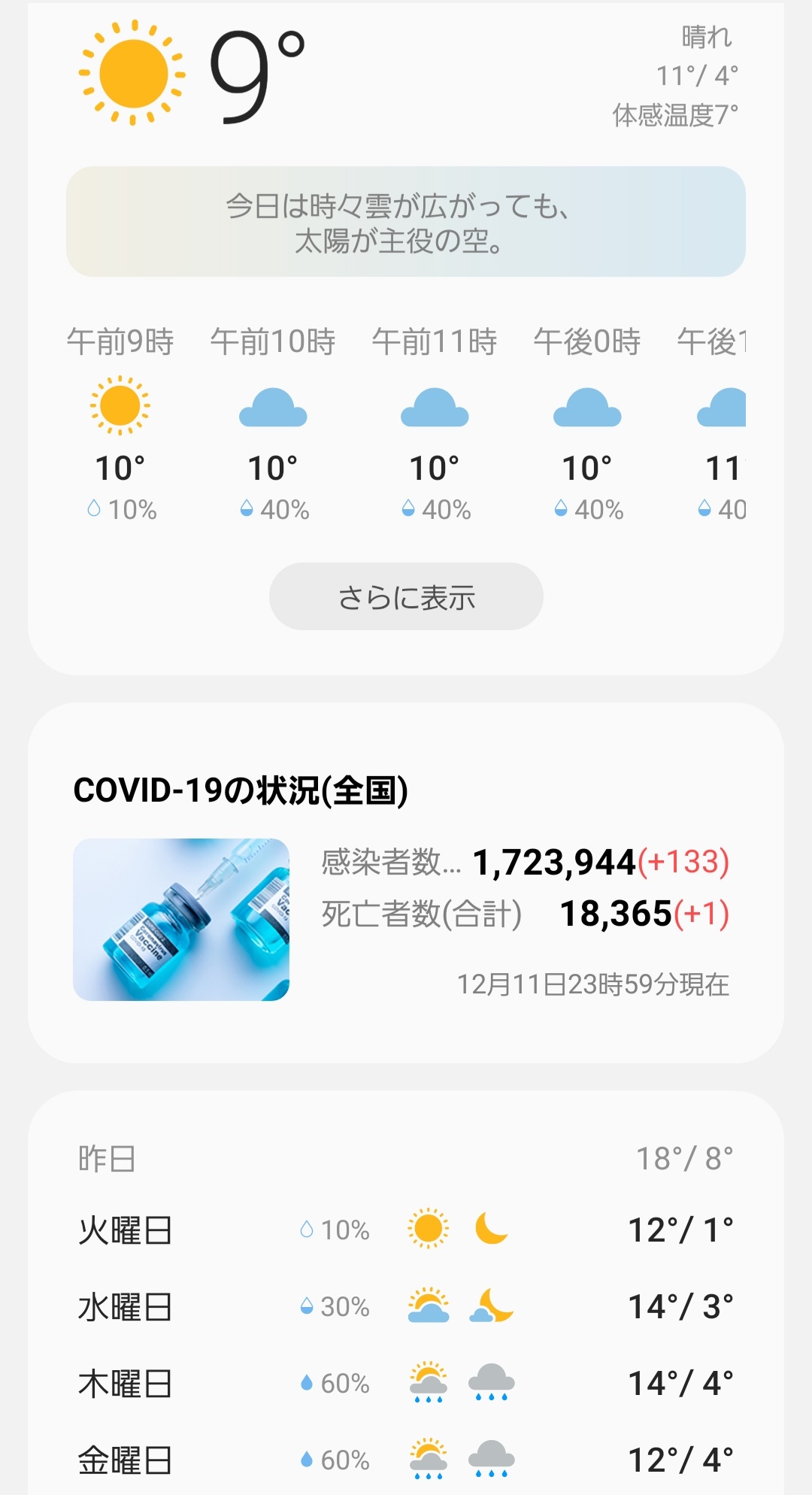Tap the さらに表示 button
This screenshot has height=1495, width=812.
click(x=406, y=596)
